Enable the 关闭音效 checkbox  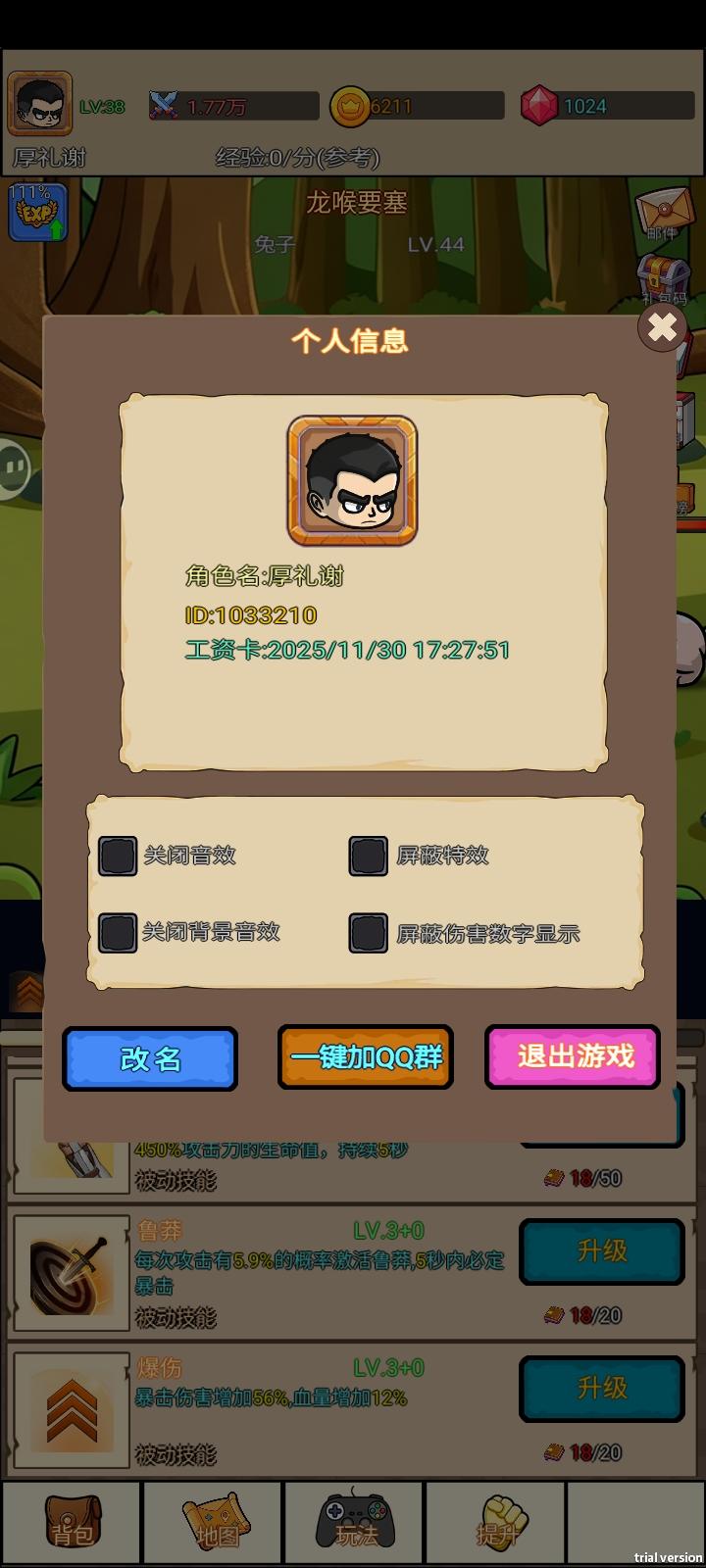click(x=119, y=855)
